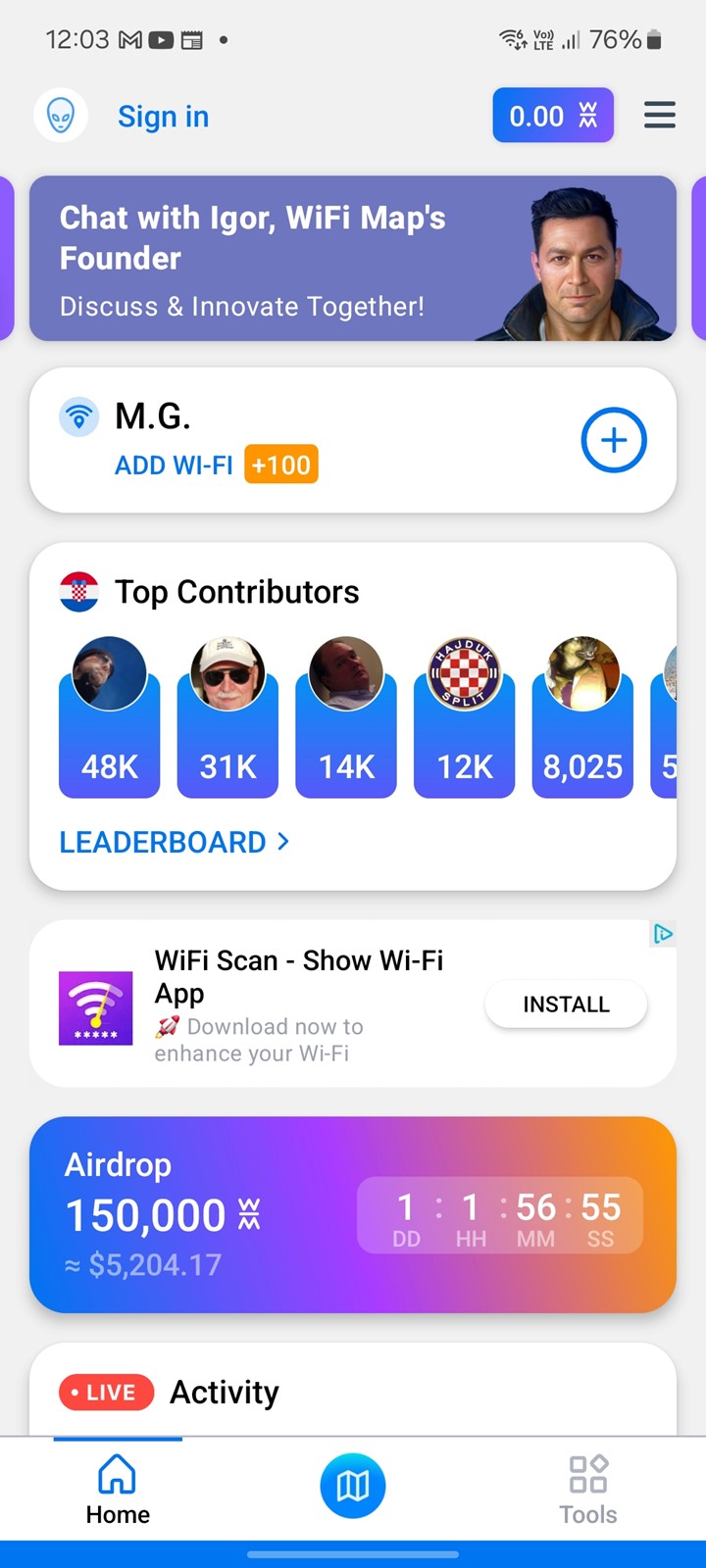Tap the plus icon to add Wi-Fi
This screenshot has width=706, height=1568.
[614, 440]
